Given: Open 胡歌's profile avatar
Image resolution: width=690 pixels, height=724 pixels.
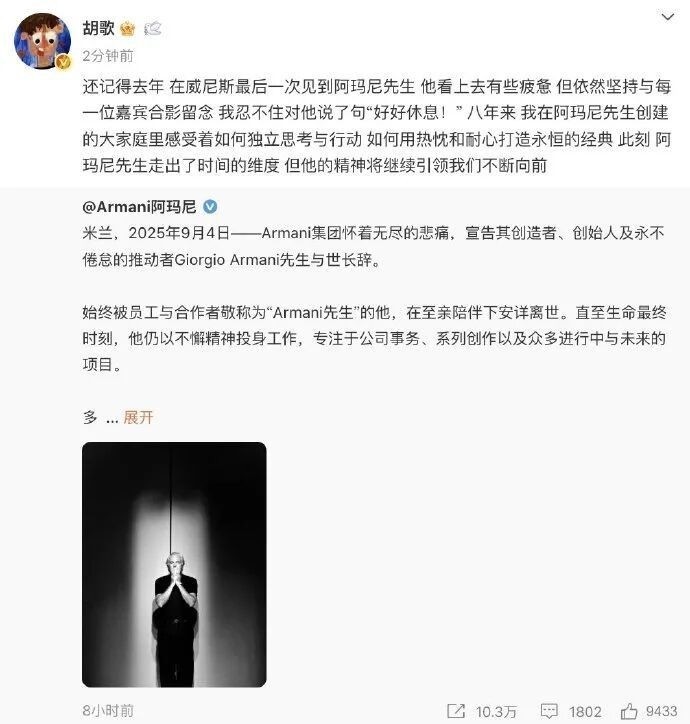Looking at the screenshot, I should click(x=41, y=42).
